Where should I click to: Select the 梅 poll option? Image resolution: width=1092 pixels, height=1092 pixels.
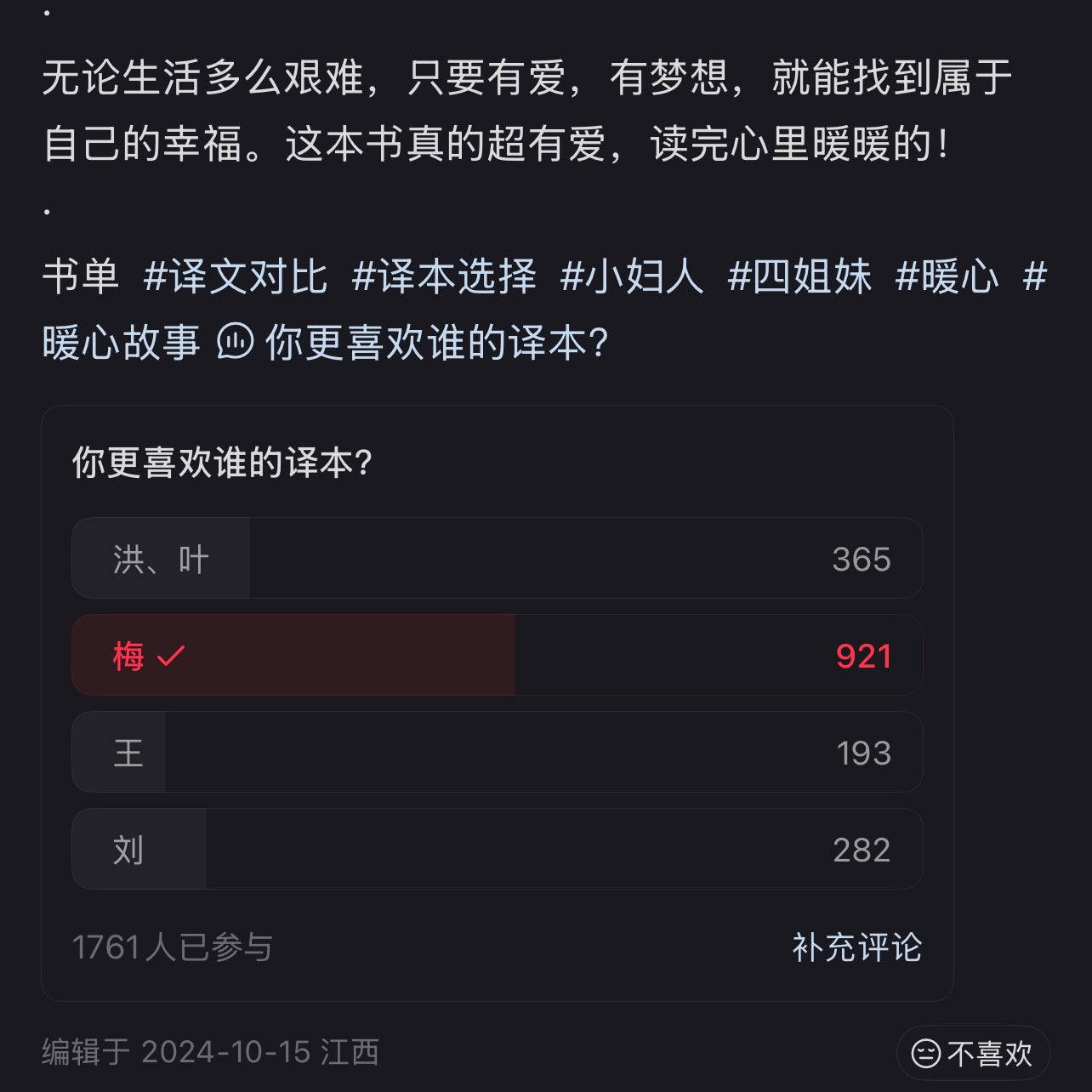pos(497,656)
